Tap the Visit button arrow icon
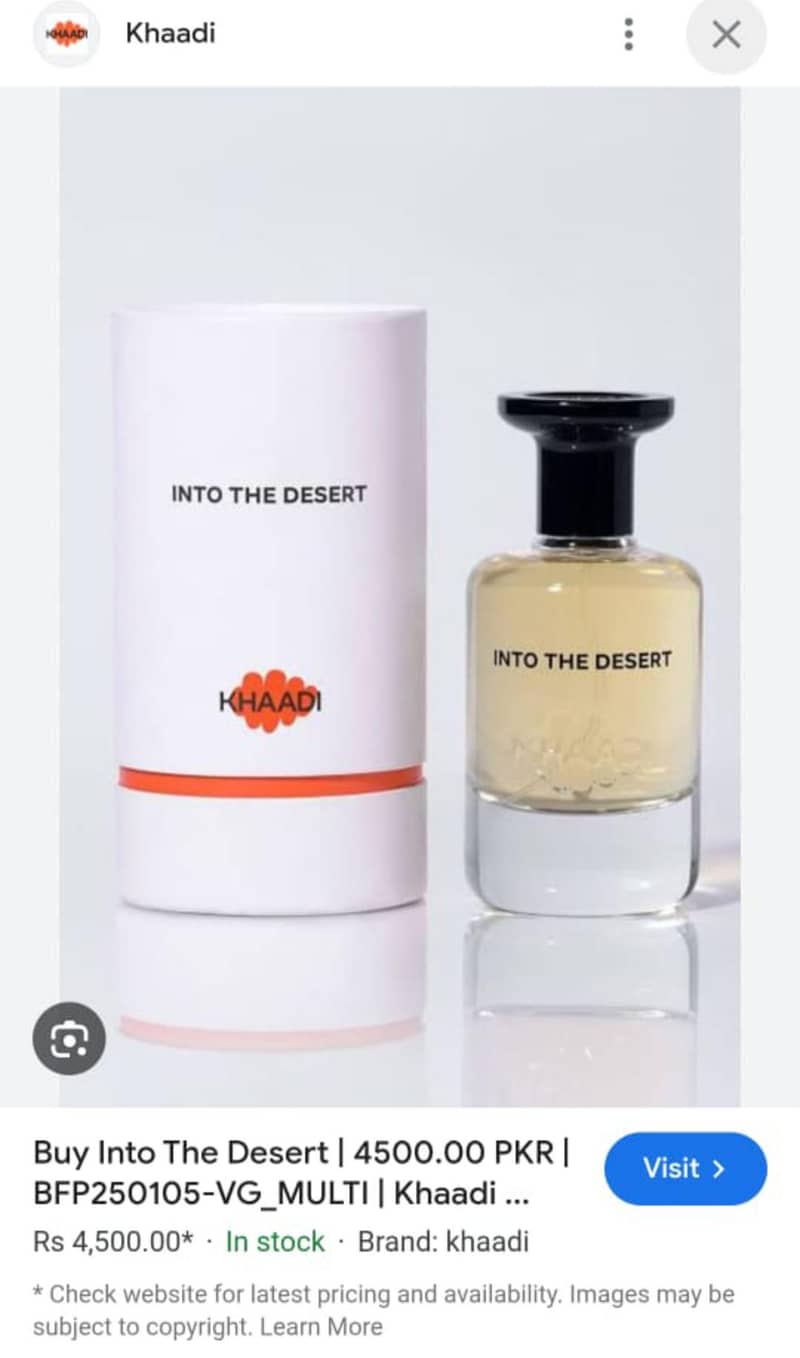This screenshot has width=800, height=1358. (x=719, y=1169)
